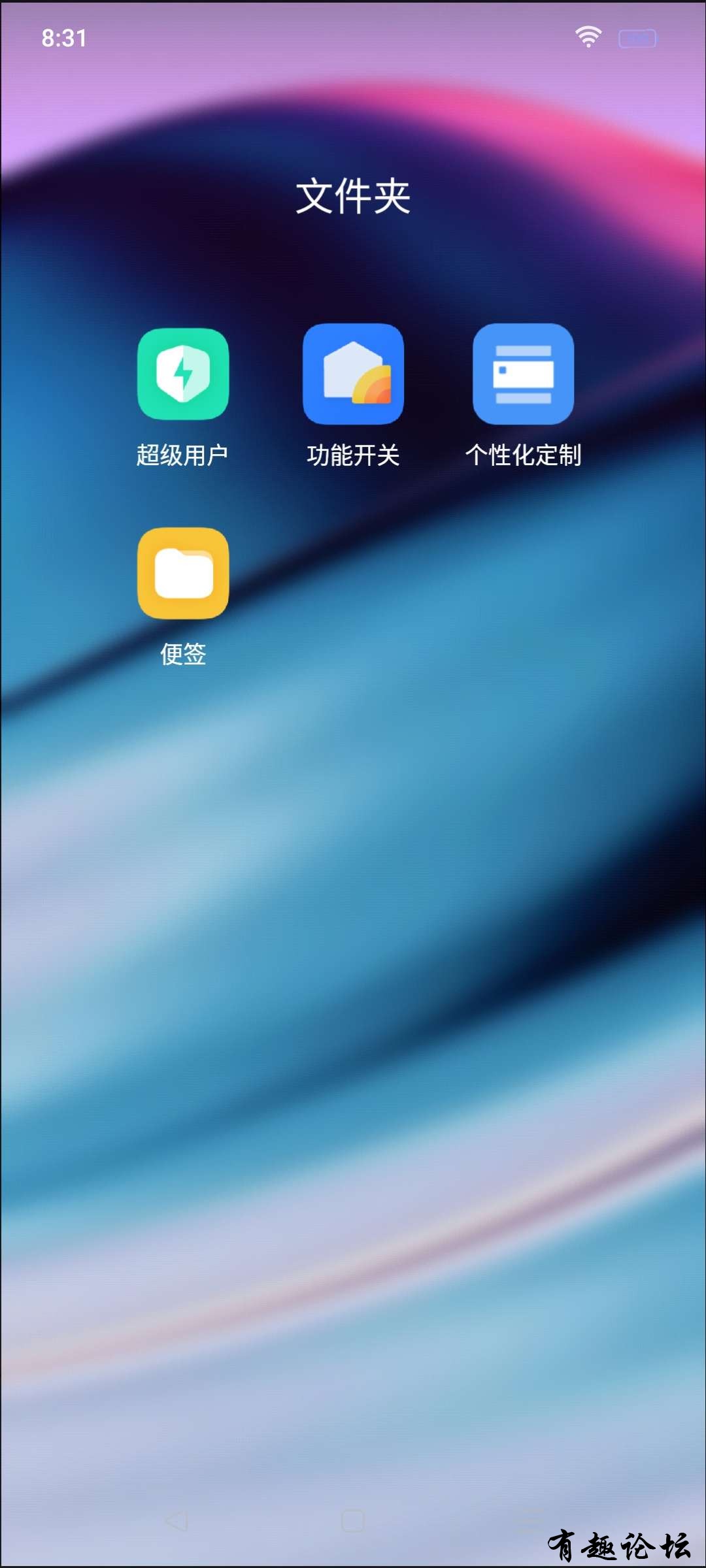The height and width of the screenshot is (1568, 706).
Task: Open the 便签 notes app
Action: [183, 573]
